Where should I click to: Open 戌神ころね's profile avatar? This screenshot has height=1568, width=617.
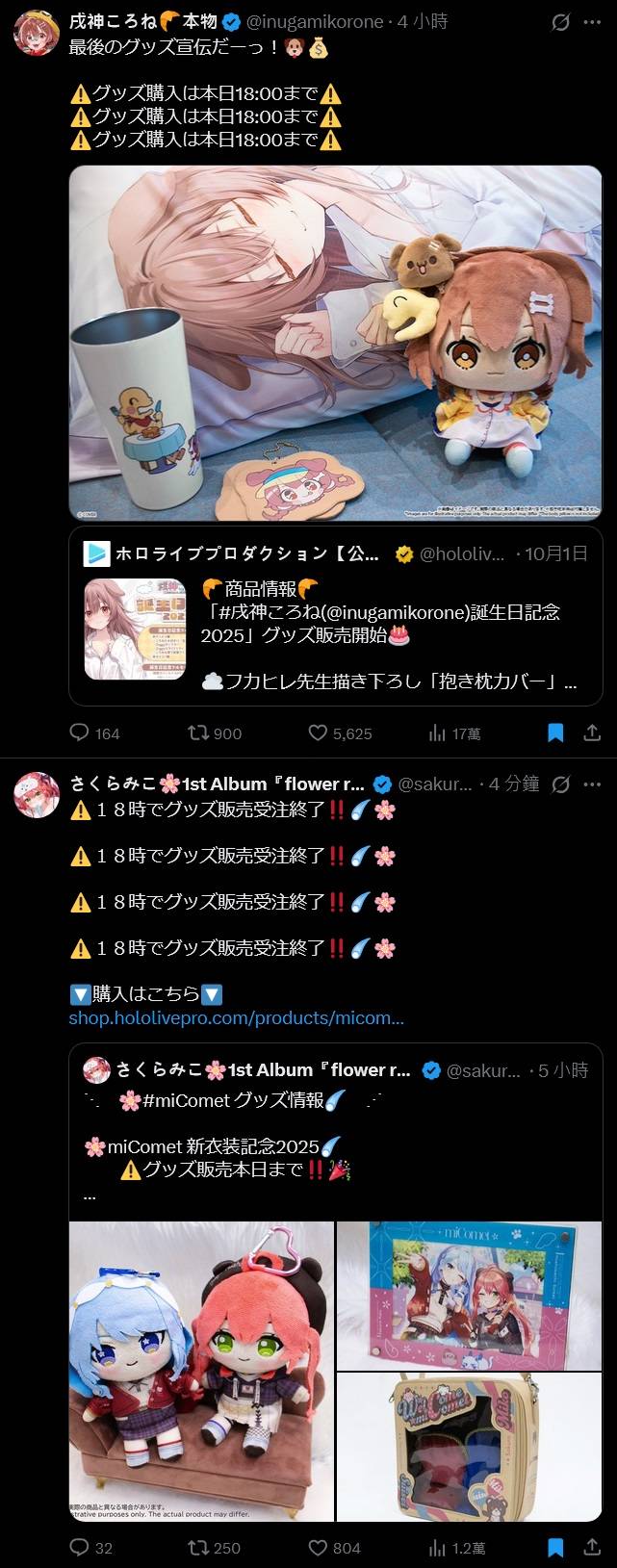37,33
